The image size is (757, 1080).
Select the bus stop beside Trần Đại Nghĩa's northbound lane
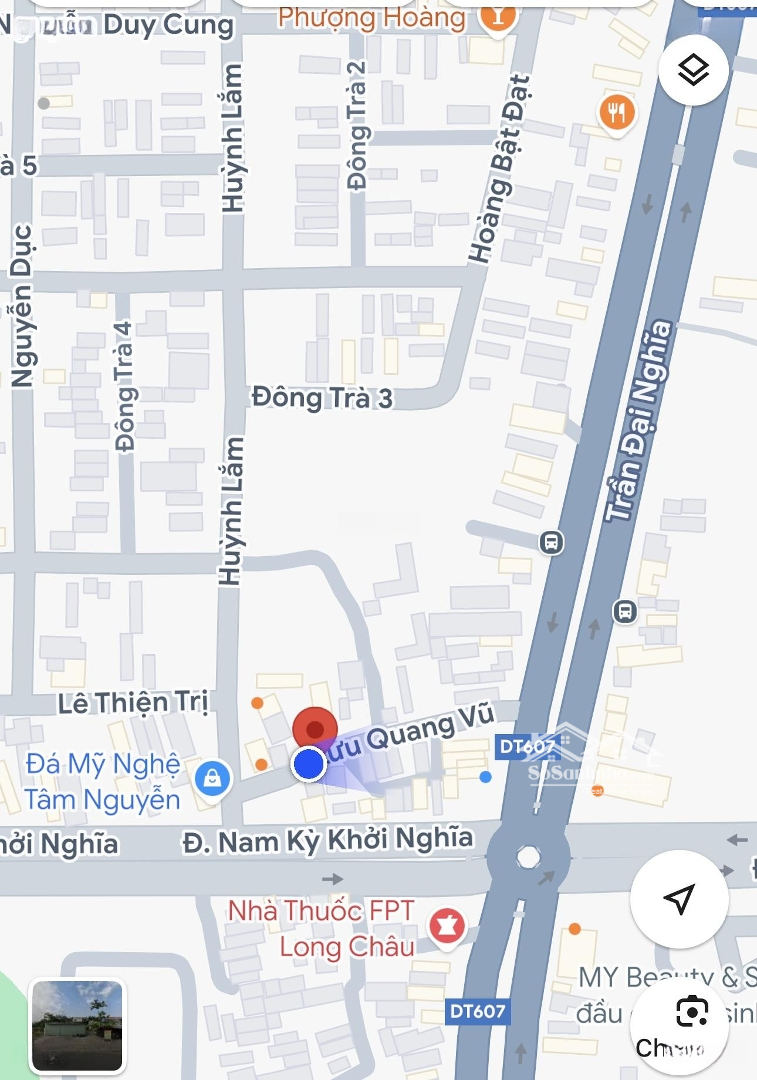(625, 610)
